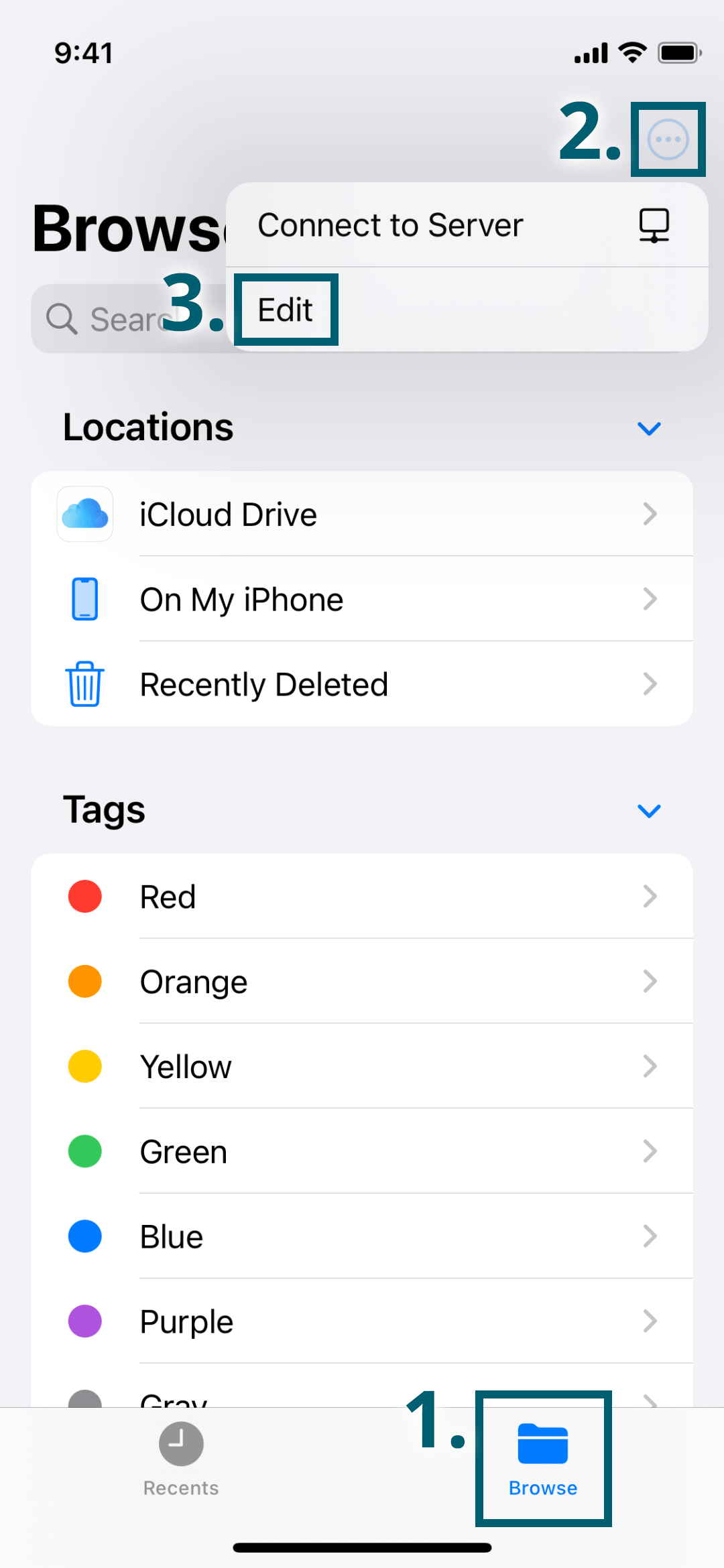Collapse the Locations section
The image size is (724, 1568).
(x=649, y=428)
